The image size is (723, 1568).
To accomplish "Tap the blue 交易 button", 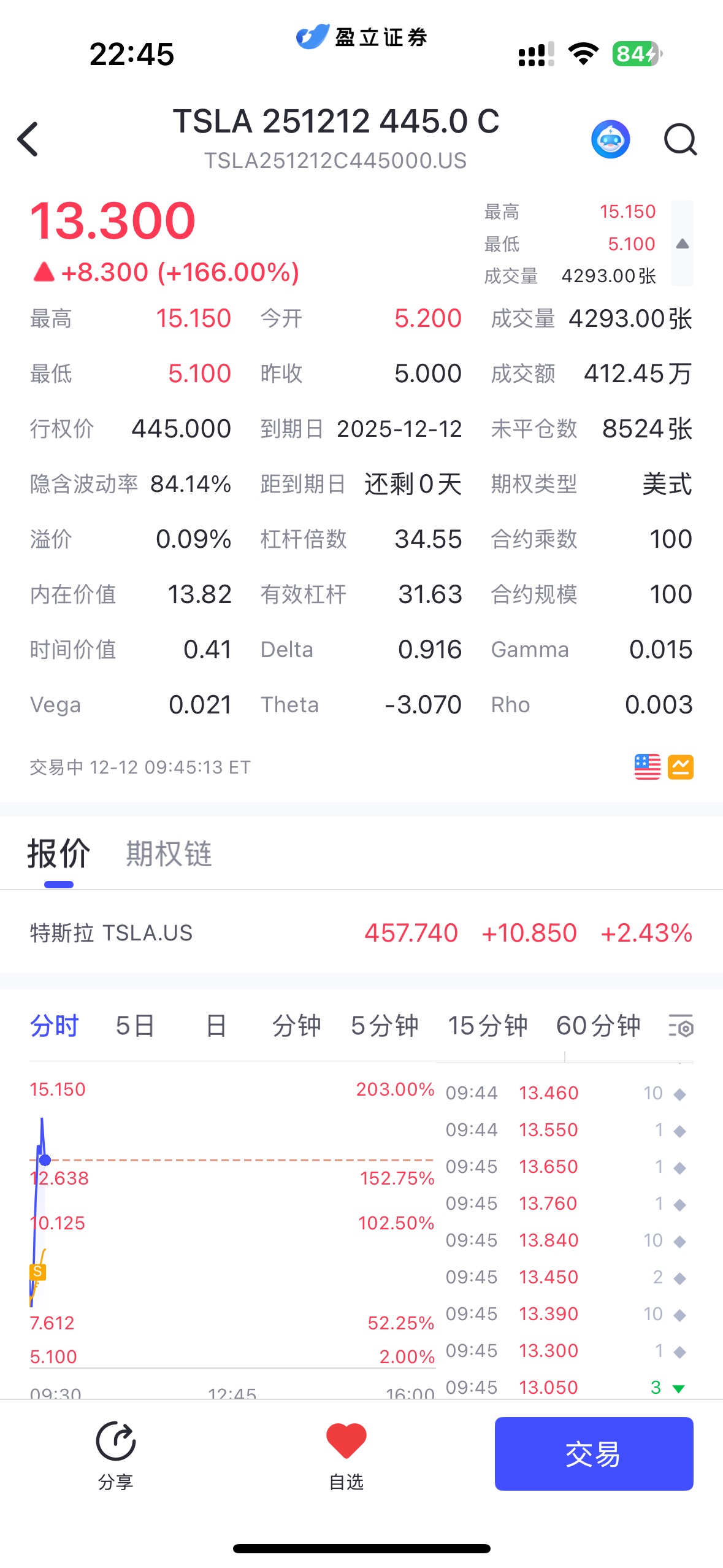I will pyautogui.click(x=594, y=1453).
